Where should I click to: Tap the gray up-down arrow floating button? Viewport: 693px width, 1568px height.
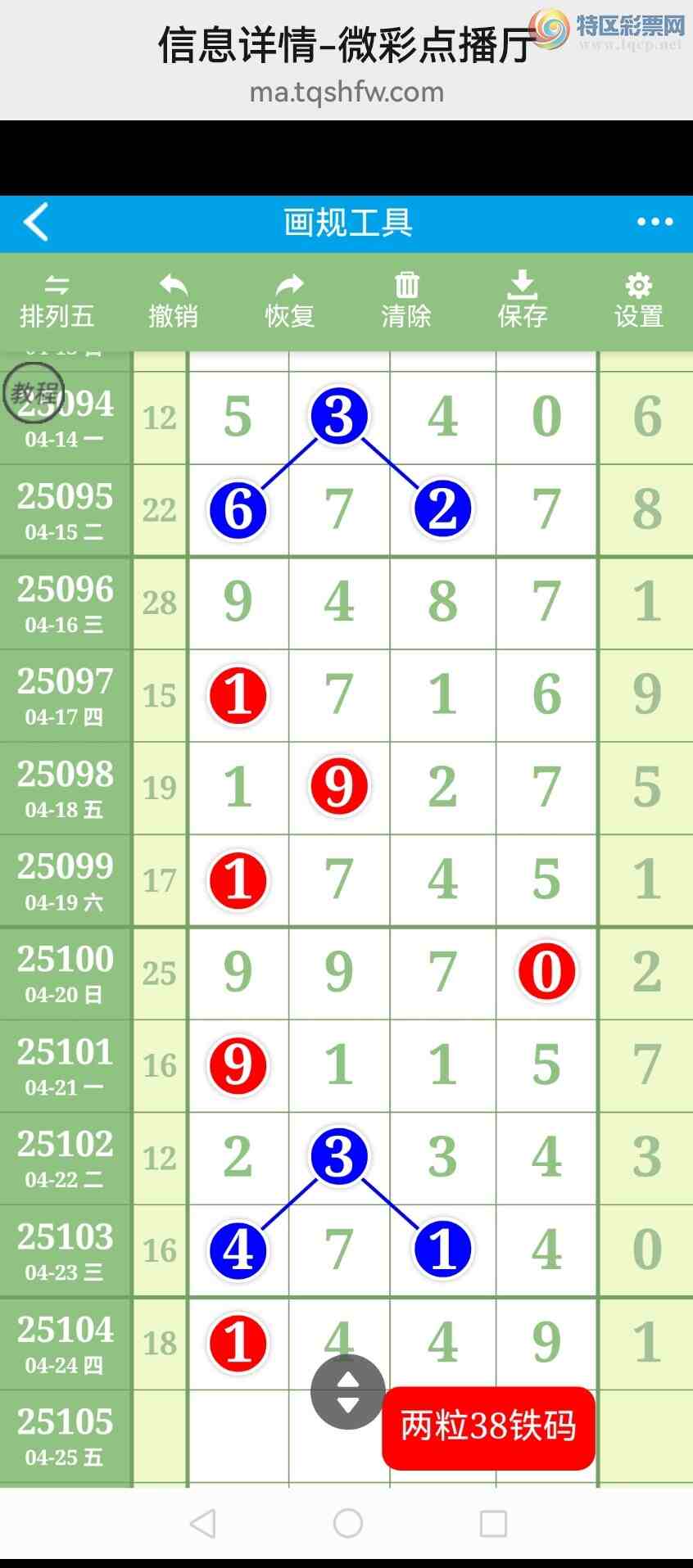(x=348, y=1392)
